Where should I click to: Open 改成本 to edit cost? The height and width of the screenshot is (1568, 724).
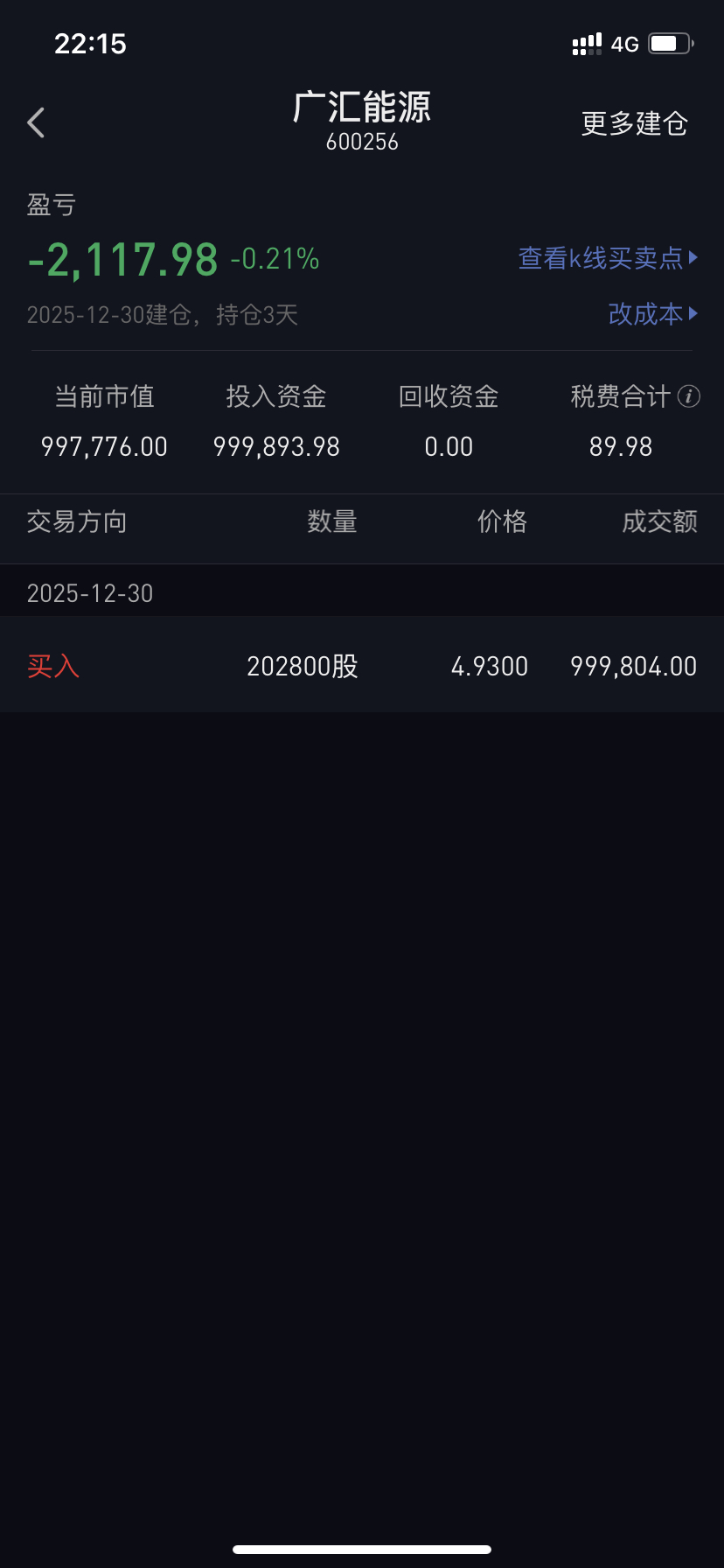[x=652, y=313]
